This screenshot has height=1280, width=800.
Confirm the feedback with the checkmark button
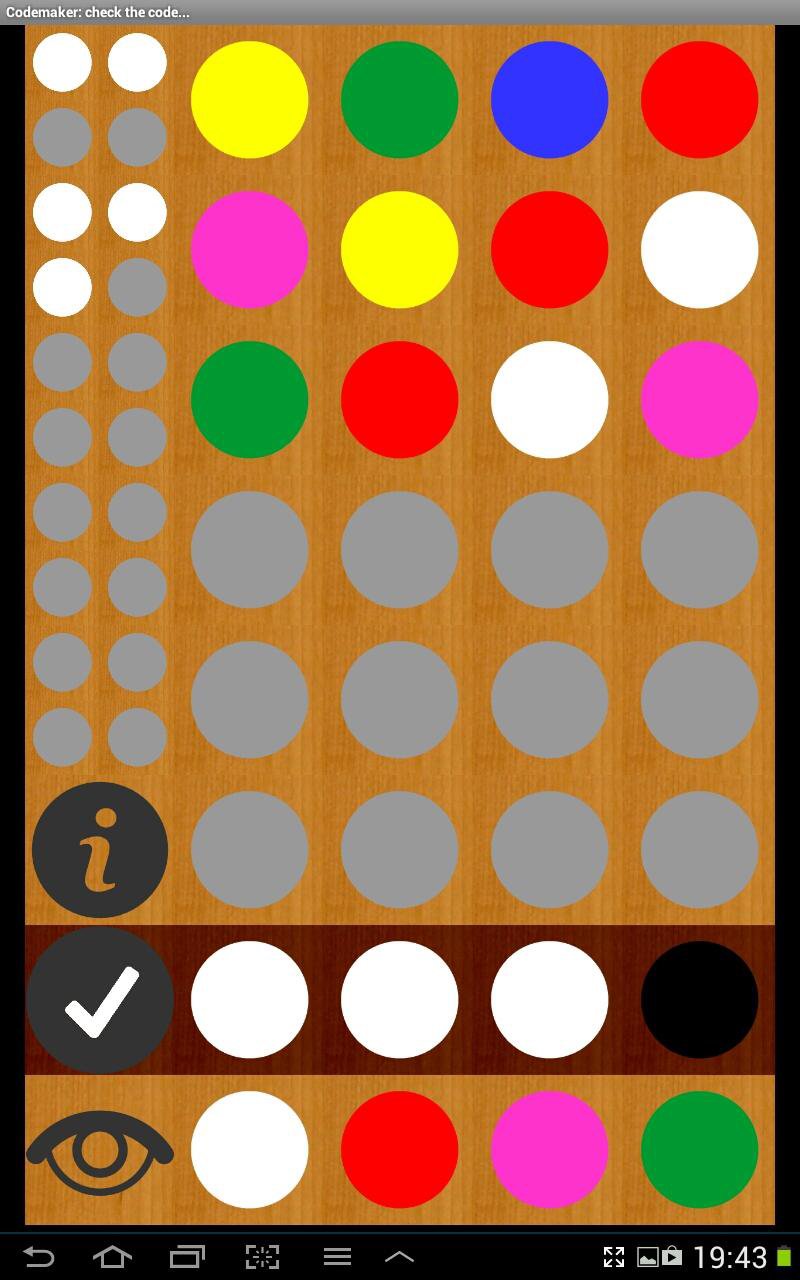point(100,1000)
